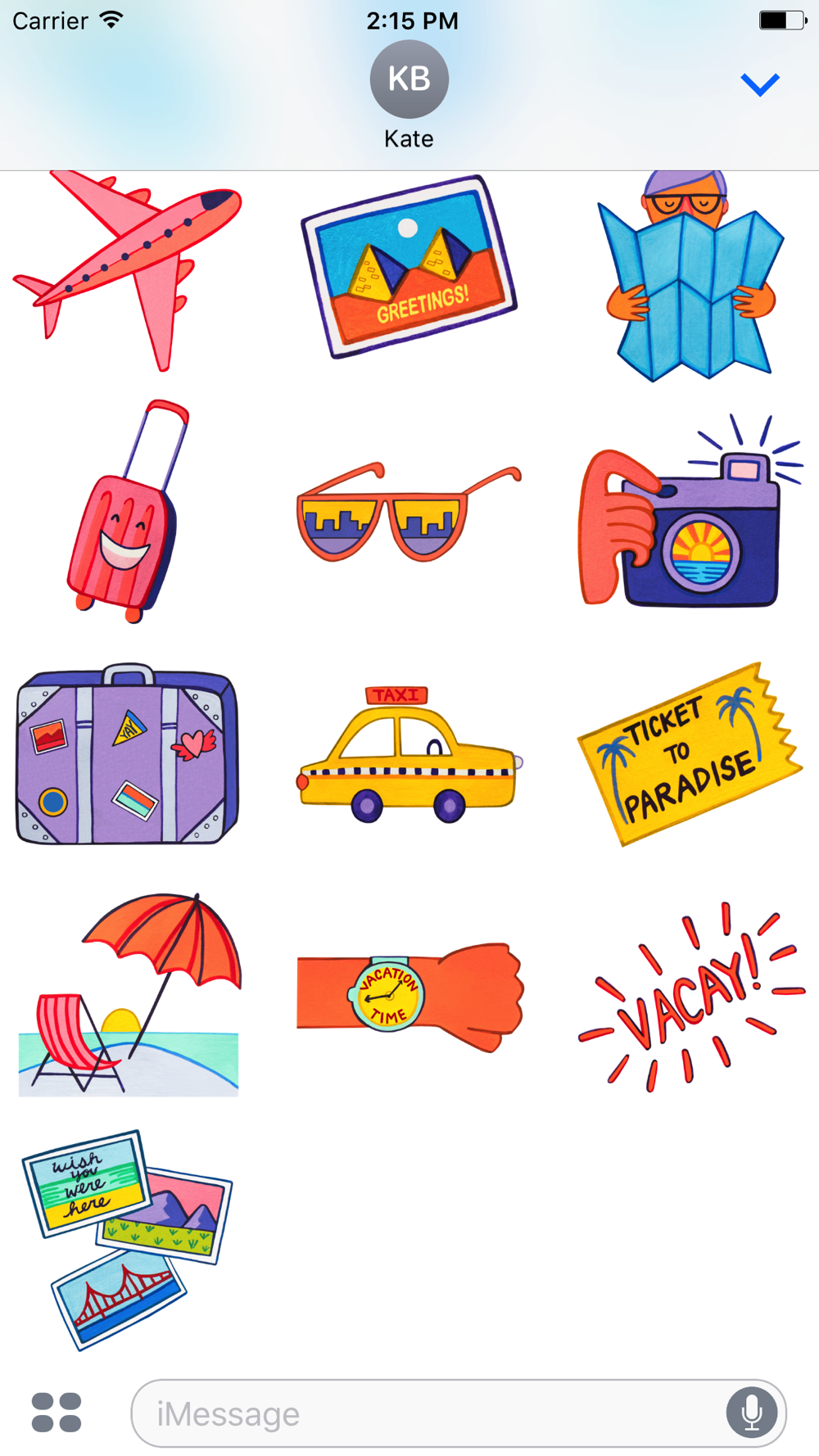Open the app drawer grid icon
The width and height of the screenshot is (819, 1456).
pos(57,1413)
